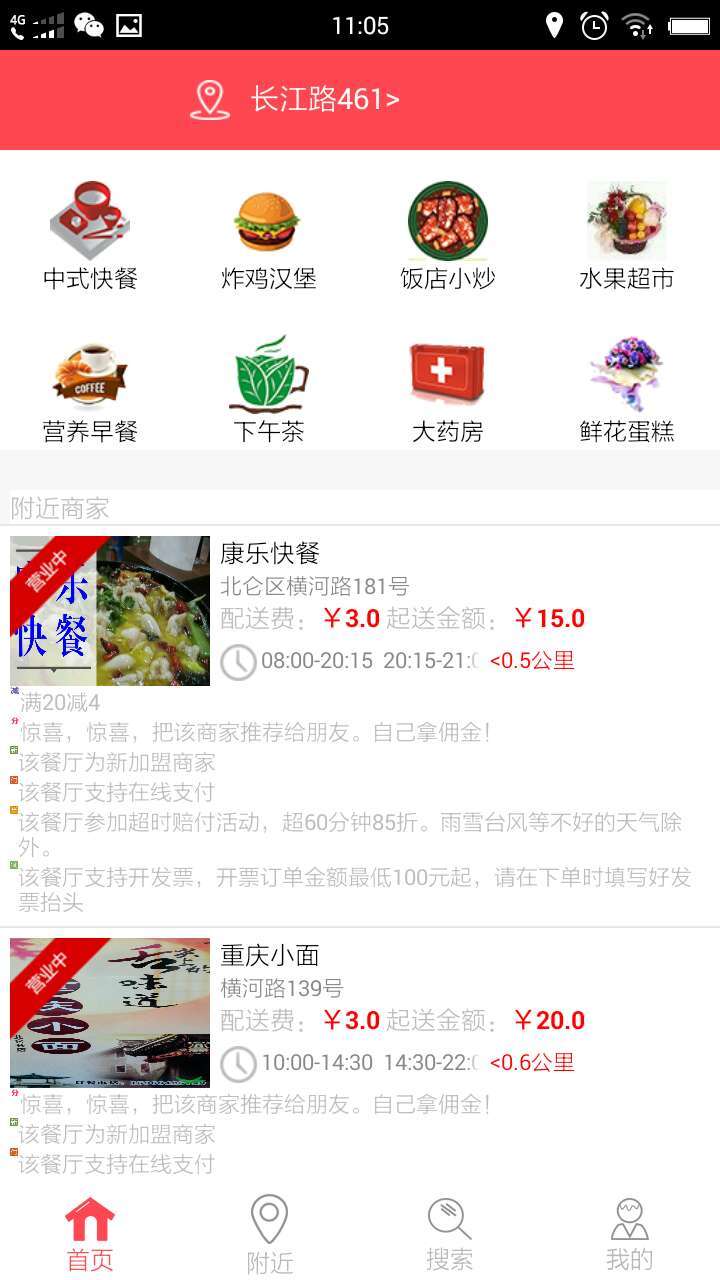Open the 重庆小面 restaurant listing
720x1280 pixels.
tap(265, 955)
